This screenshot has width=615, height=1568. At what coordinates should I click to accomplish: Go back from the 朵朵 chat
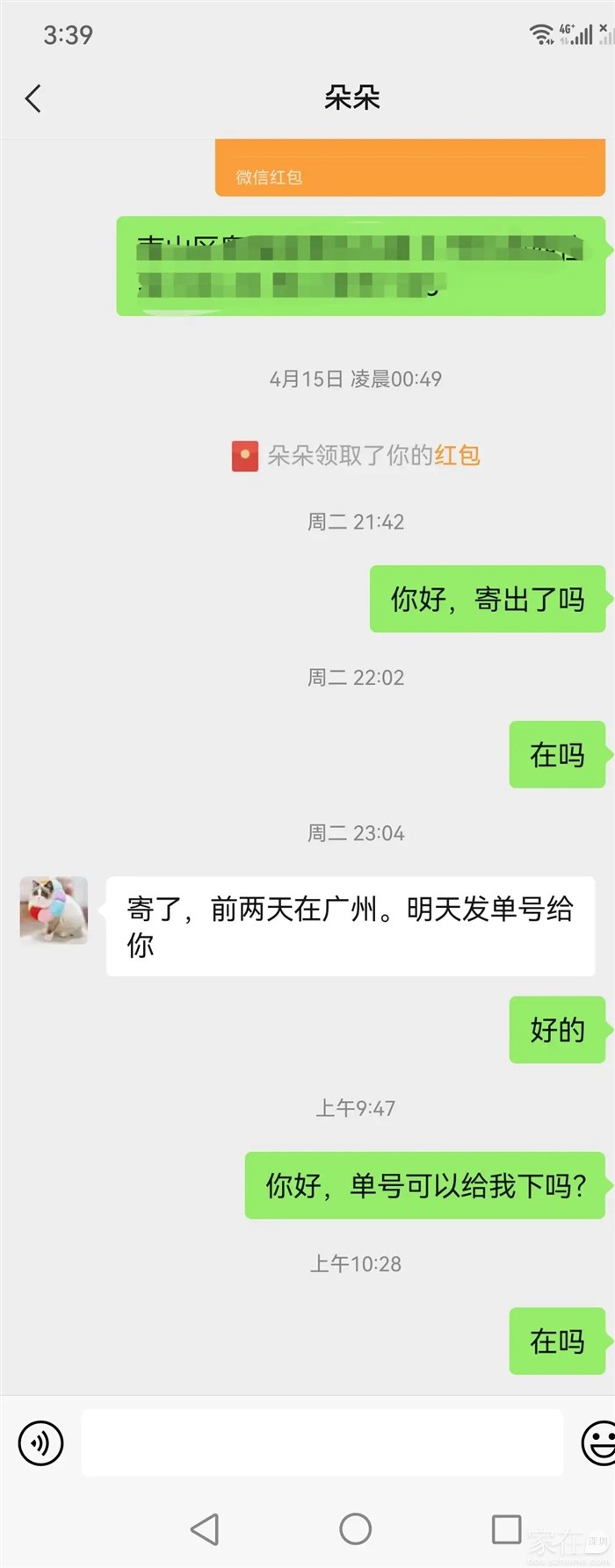click(33, 98)
